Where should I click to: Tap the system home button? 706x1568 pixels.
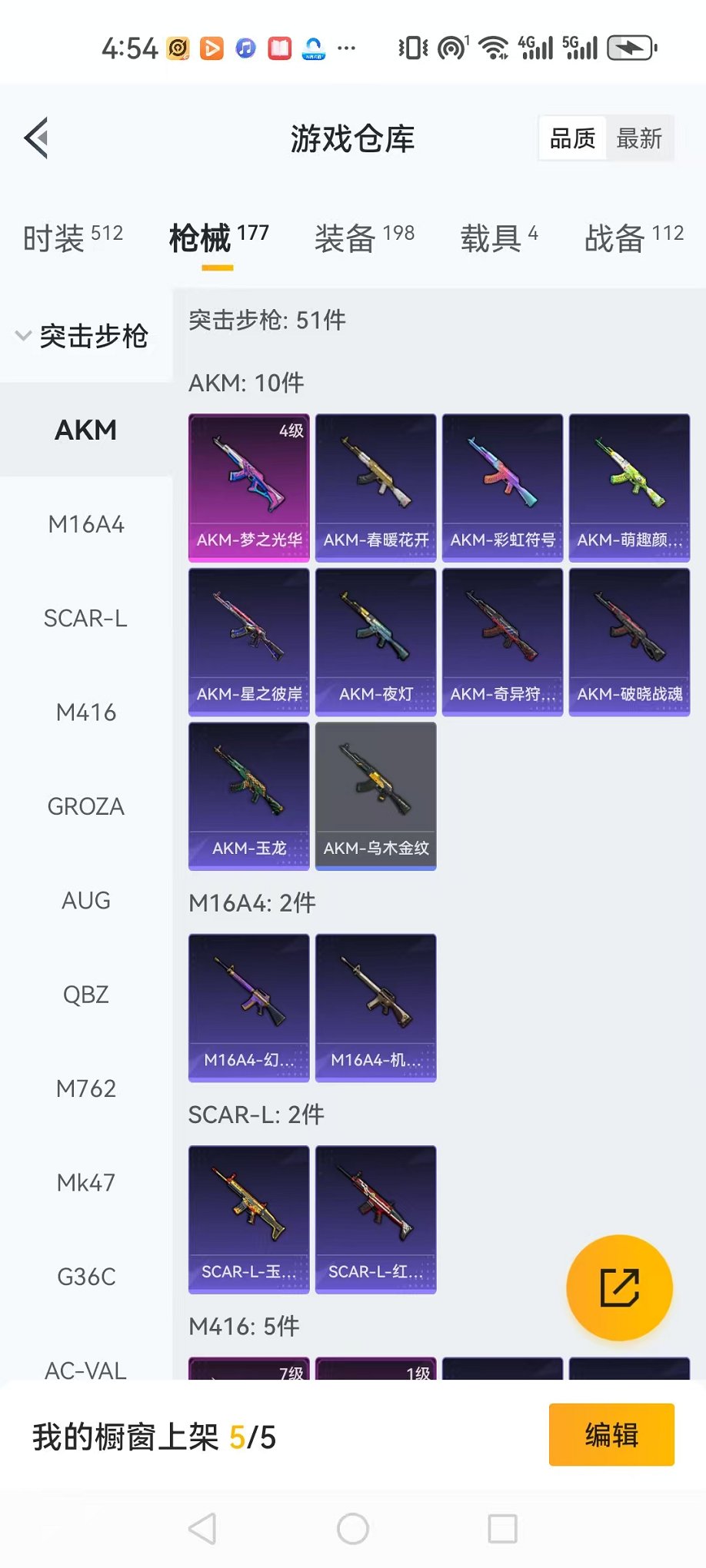pyautogui.click(x=353, y=1529)
